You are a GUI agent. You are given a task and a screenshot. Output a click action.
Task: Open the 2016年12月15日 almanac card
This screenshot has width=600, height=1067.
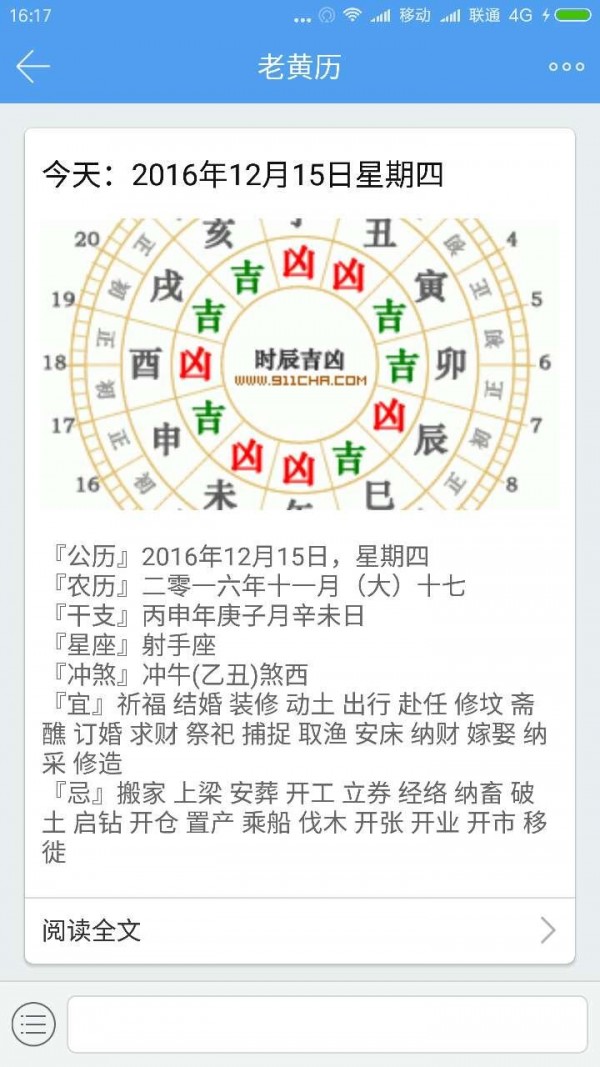pos(299,500)
